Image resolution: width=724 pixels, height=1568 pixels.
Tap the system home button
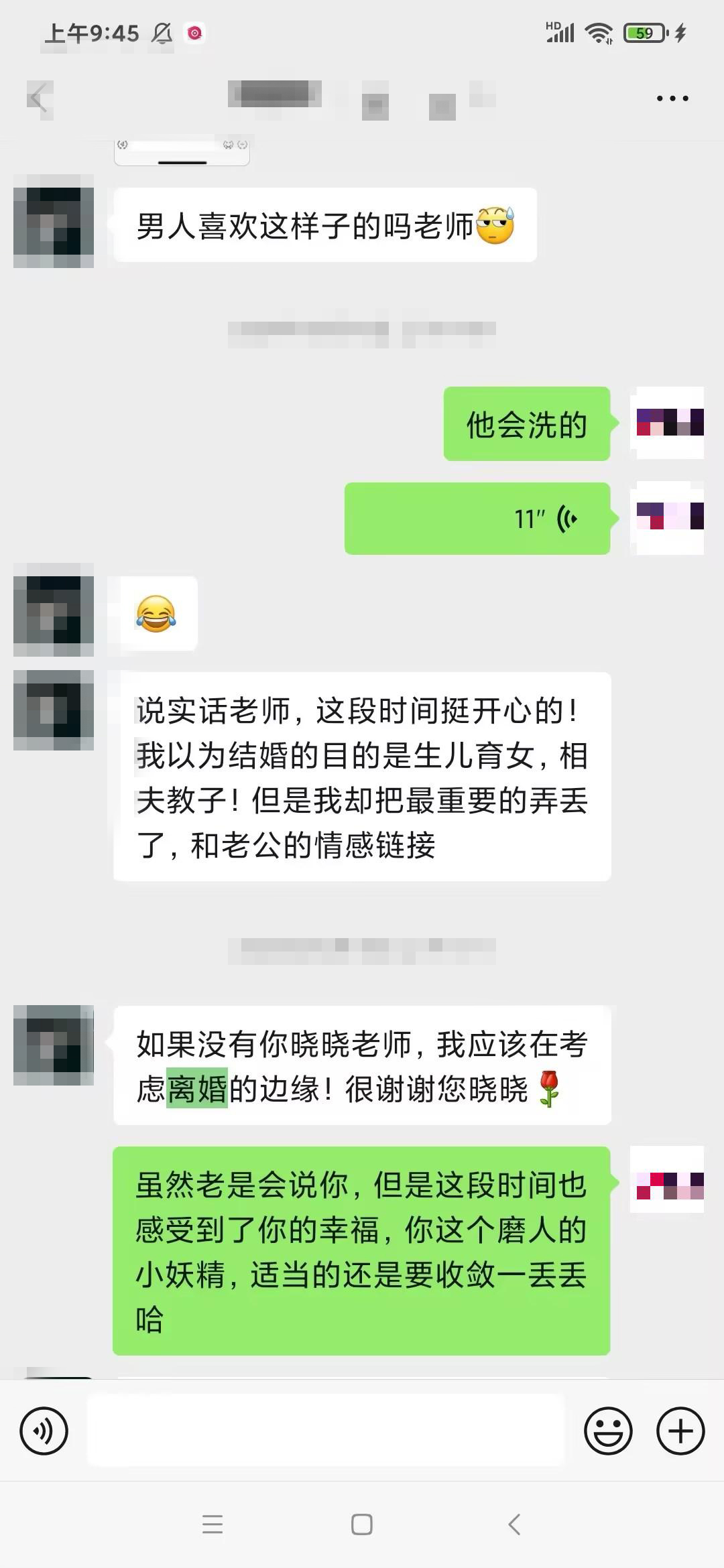[x=362, y=1524]
